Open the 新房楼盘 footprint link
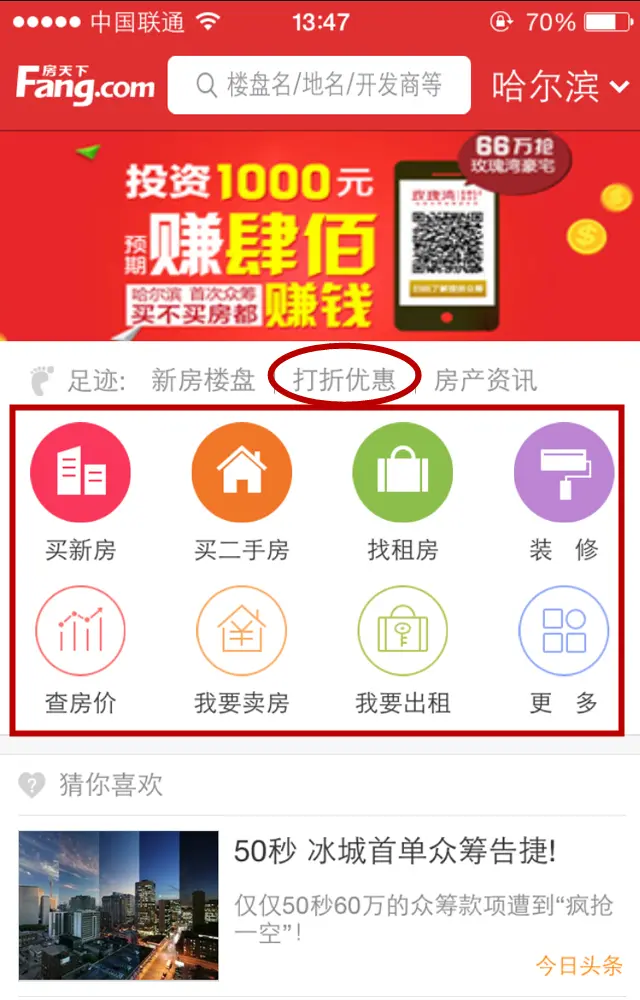Screen dimensions: 640x1000 click(203, 380)
